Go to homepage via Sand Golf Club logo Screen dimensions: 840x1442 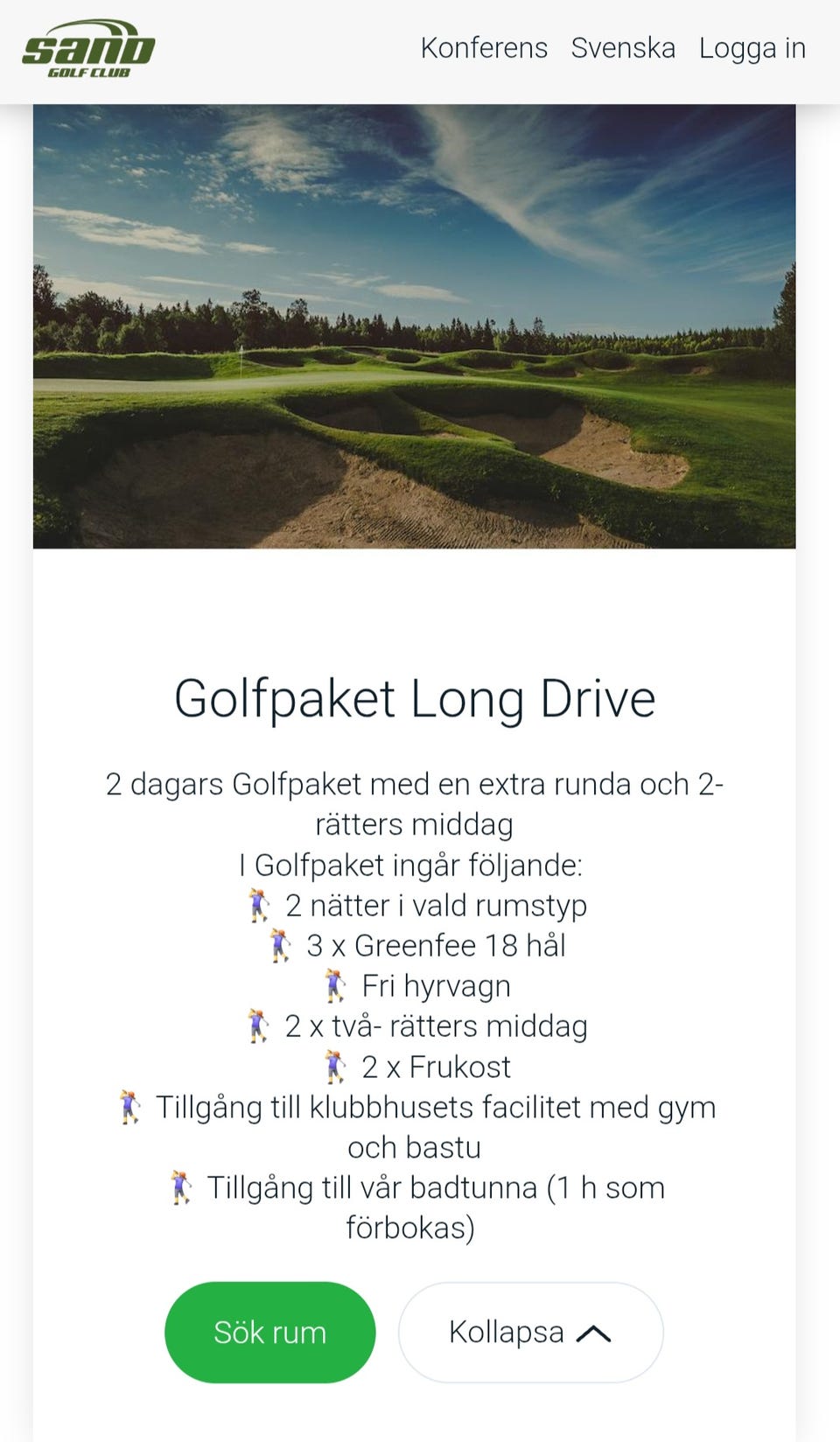[88, 49]
